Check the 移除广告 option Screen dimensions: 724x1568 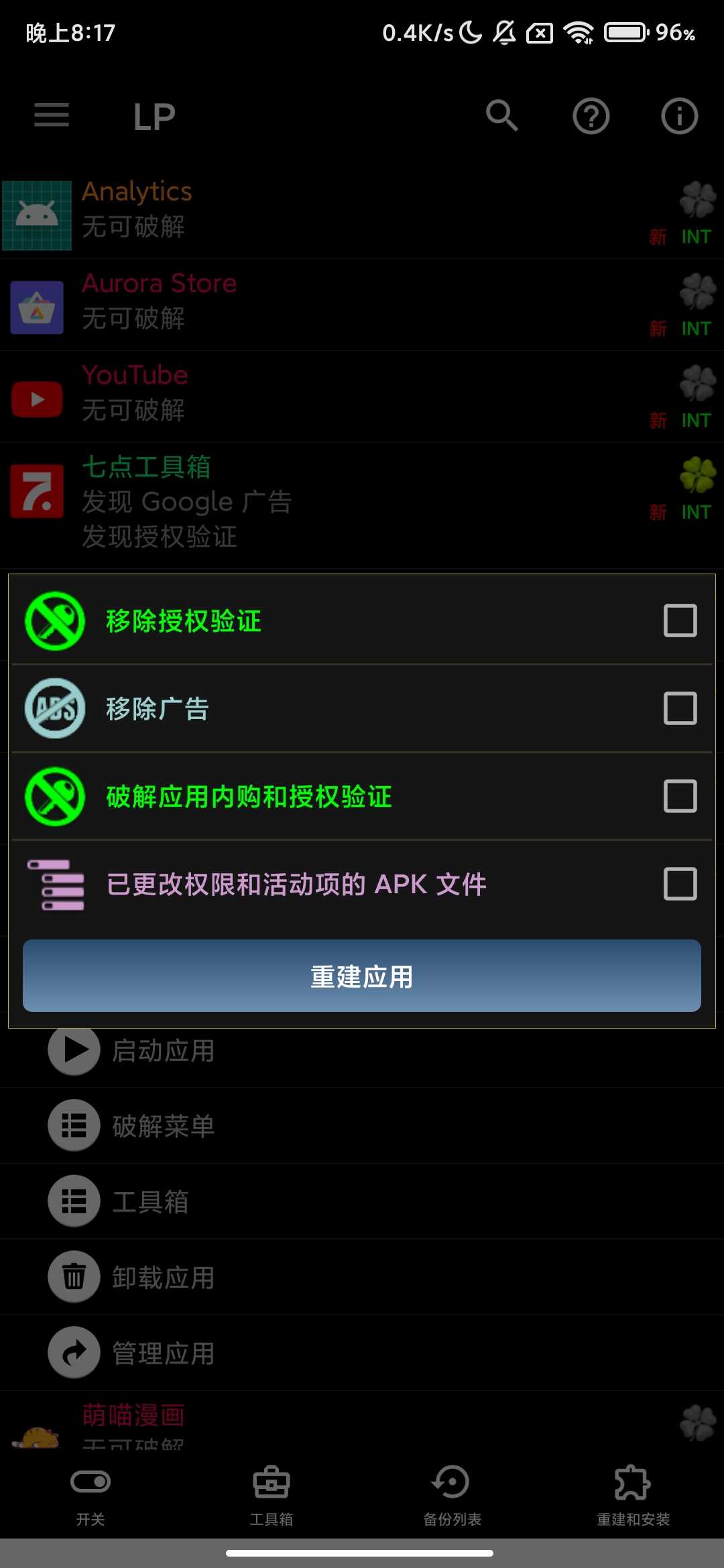[x=679, y=708]
